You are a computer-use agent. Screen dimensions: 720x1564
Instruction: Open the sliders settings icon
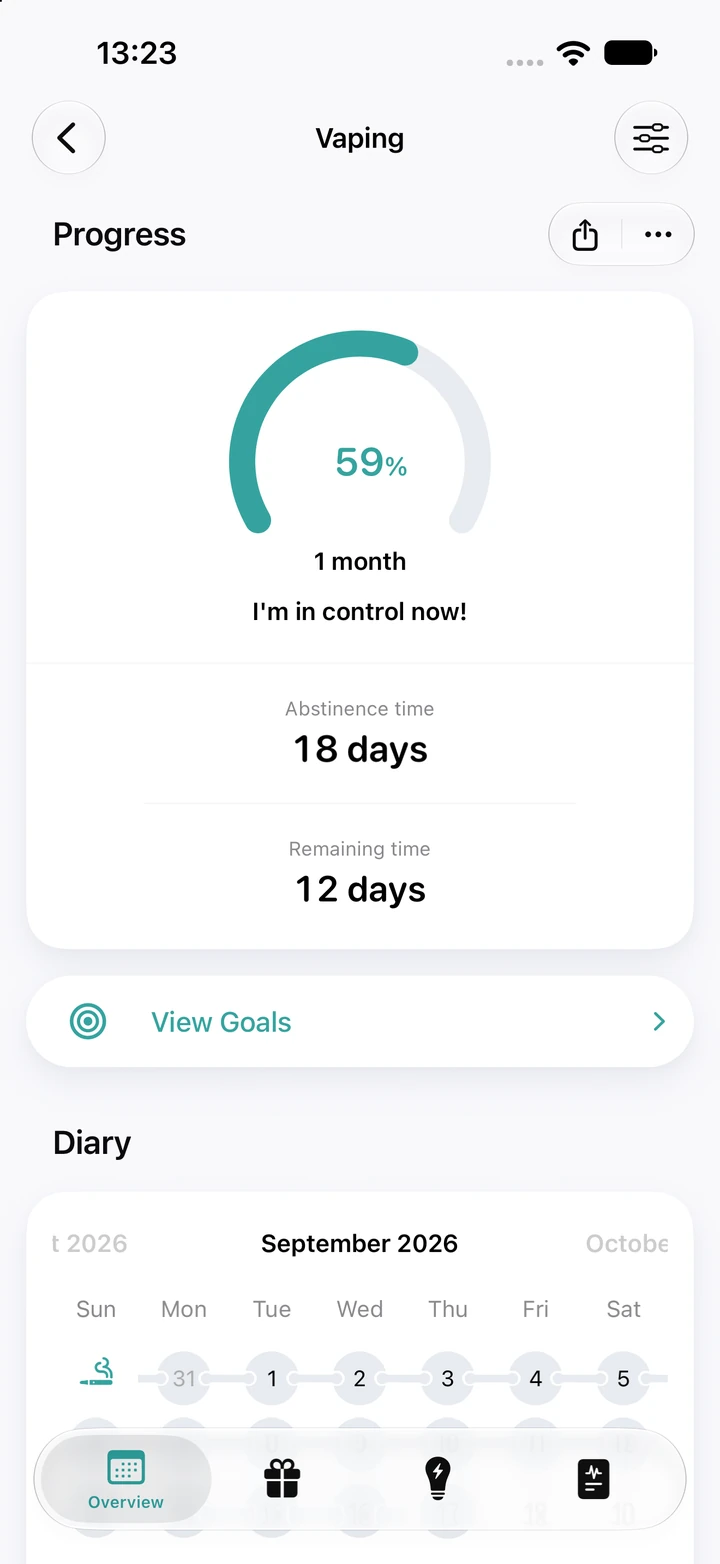coord(651,138)
